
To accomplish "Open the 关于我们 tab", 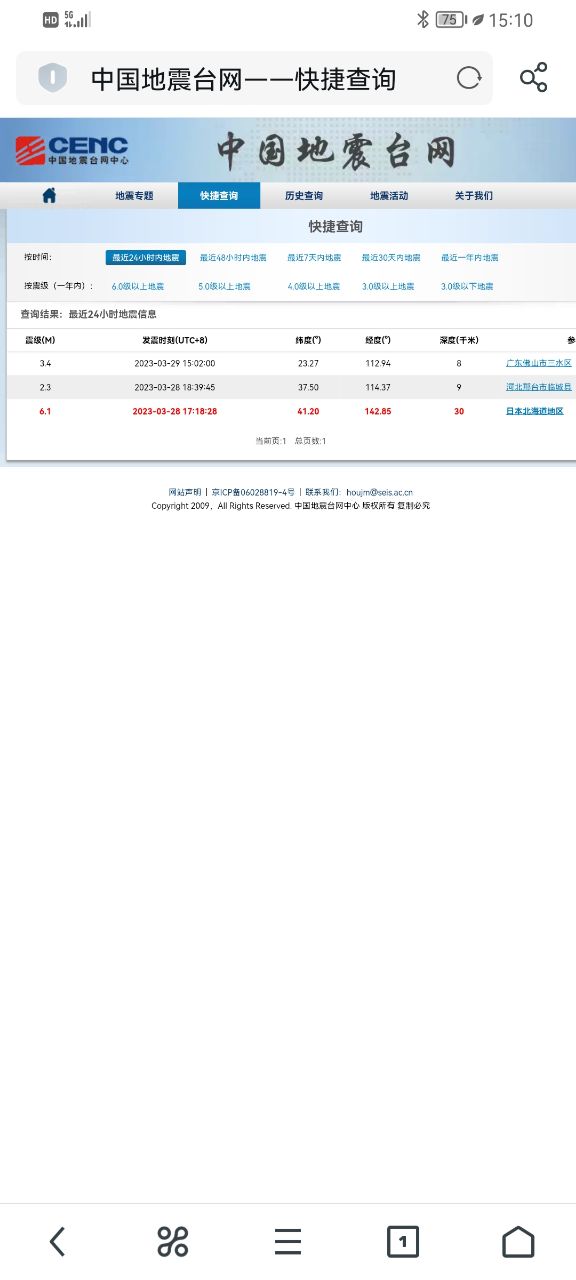I will coord(474,196).
